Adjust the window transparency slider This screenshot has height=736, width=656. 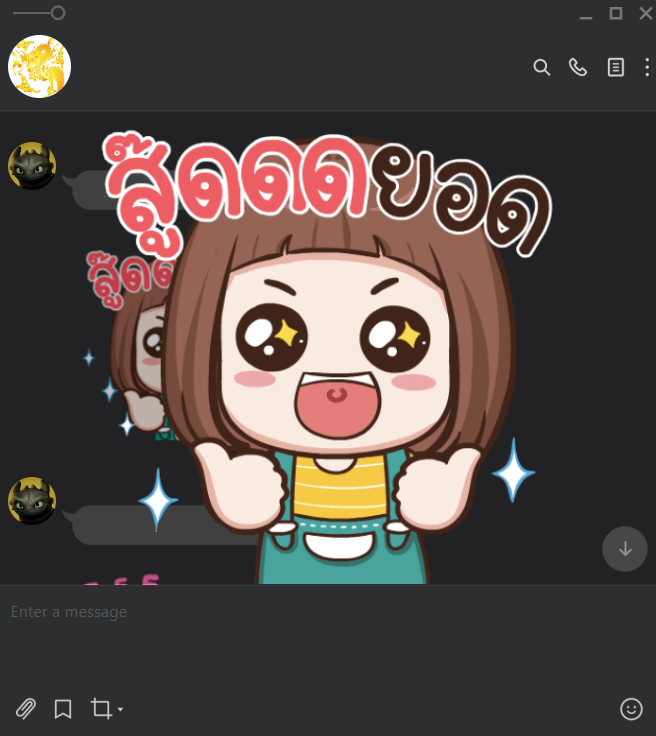pos(58,13)
